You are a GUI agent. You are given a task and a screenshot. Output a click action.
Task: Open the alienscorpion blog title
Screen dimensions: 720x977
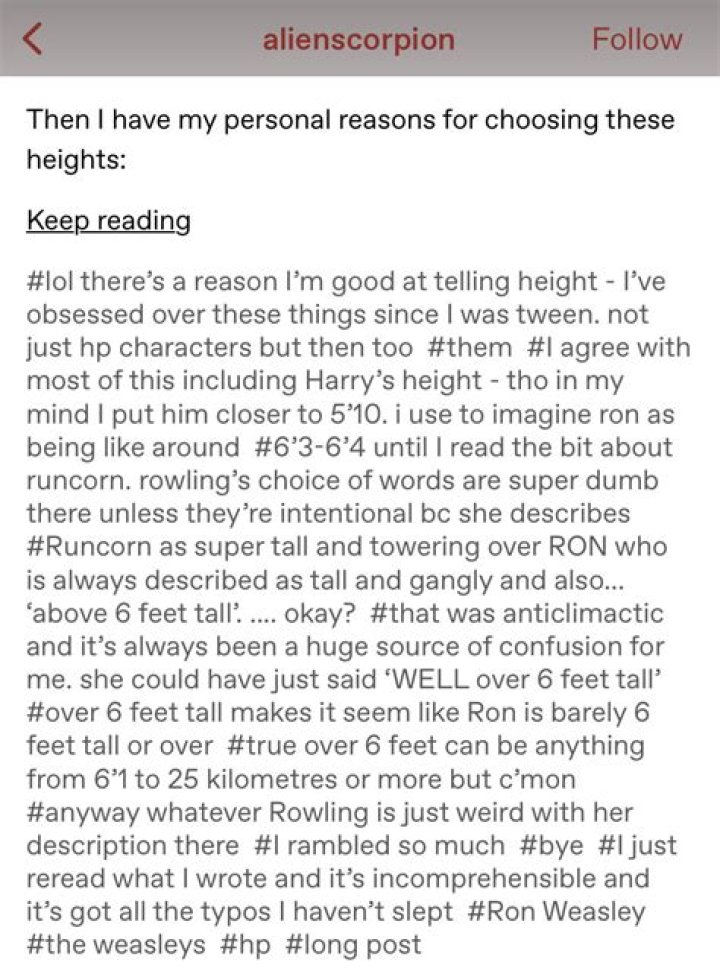pyautogui.click(x=358, y=39)
